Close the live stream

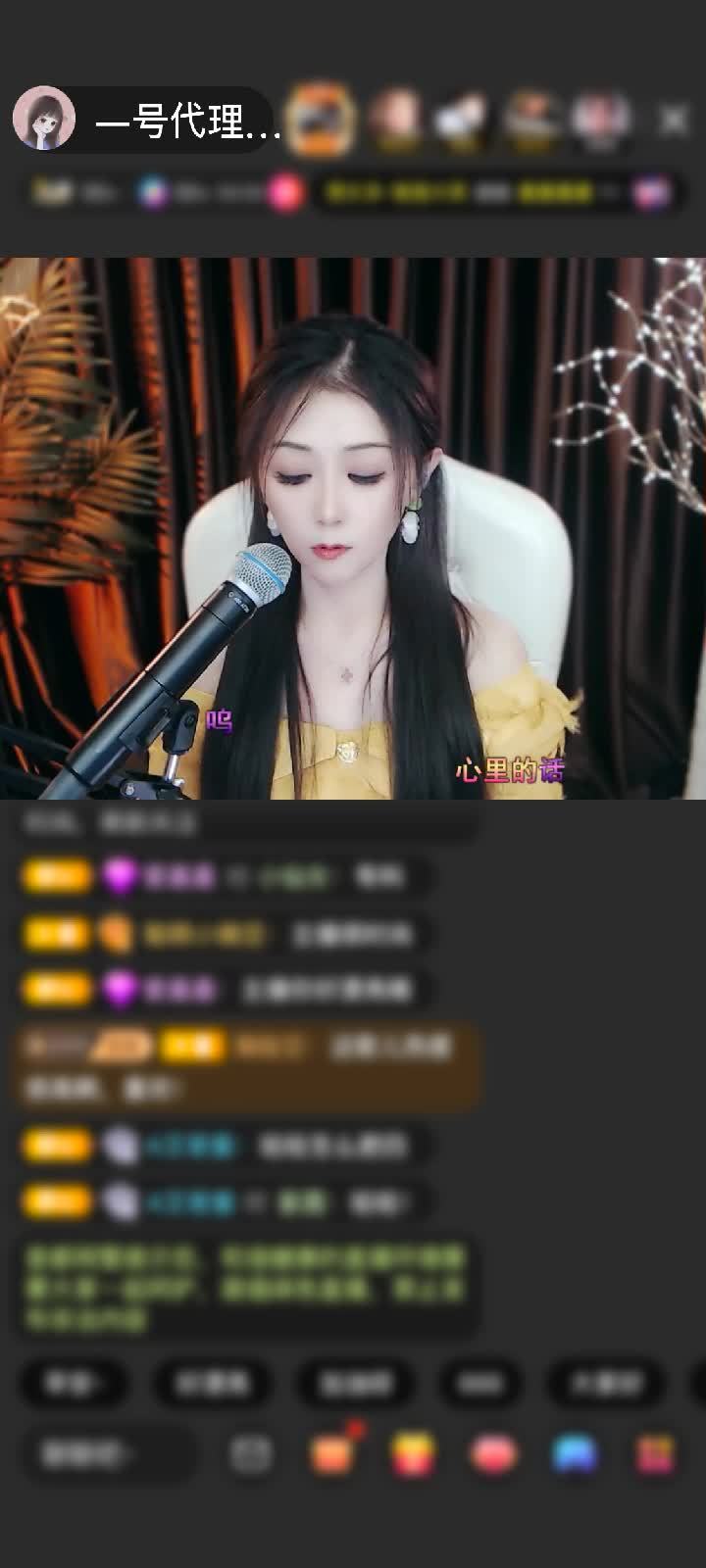(674, 121)
